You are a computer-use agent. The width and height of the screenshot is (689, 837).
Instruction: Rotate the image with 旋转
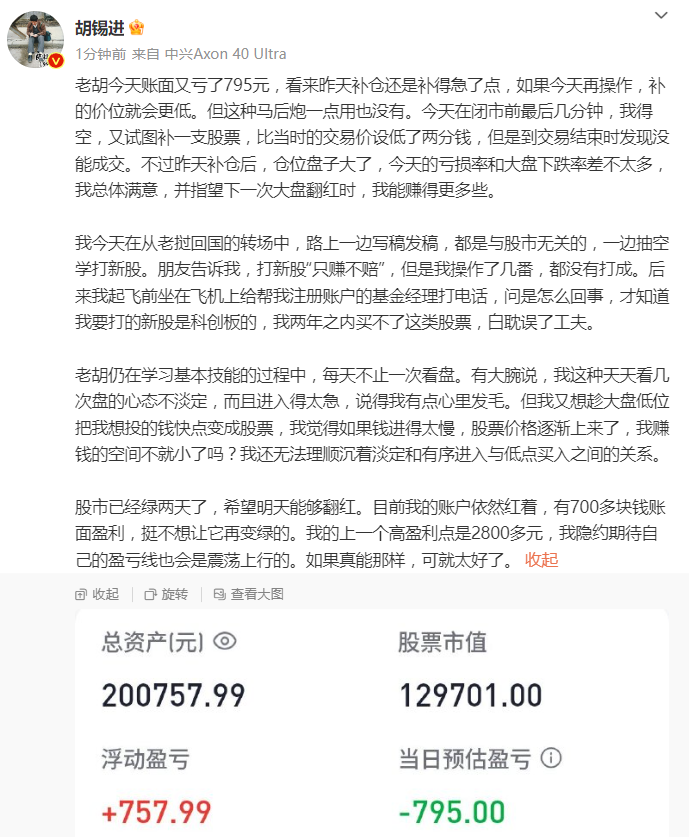[166, 593]
